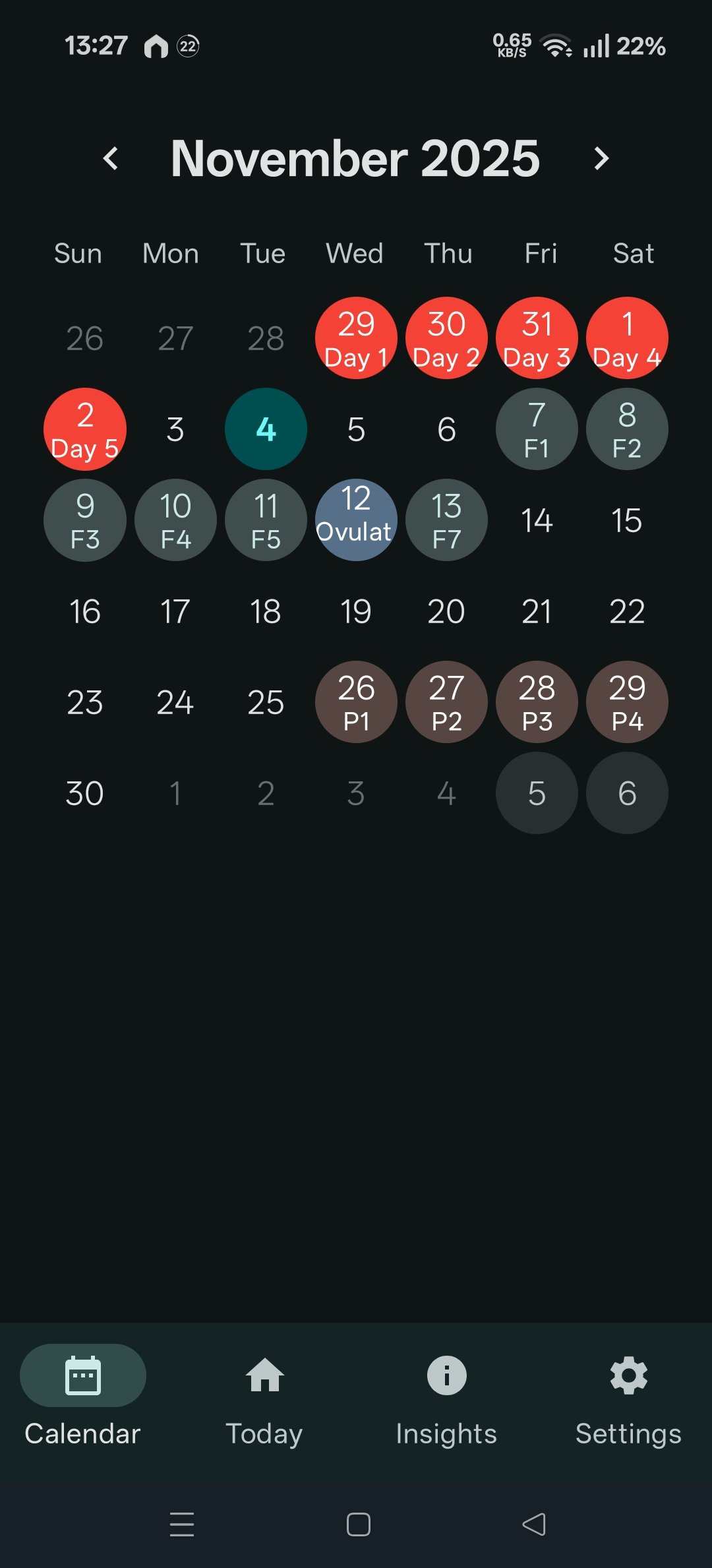Tap the highlighted date 4
Image resolution: width=712 pixels, height=1568 pixels.
point(266,429)
